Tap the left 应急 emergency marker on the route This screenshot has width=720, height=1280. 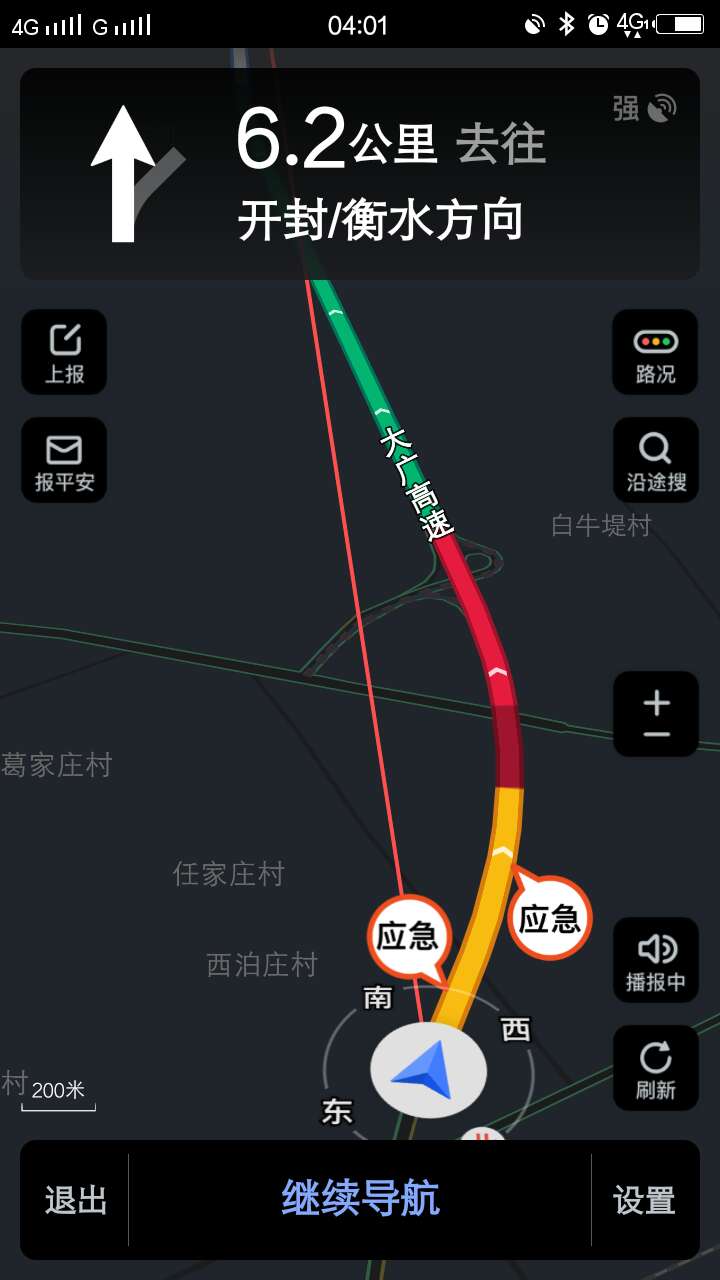(408, 937)
